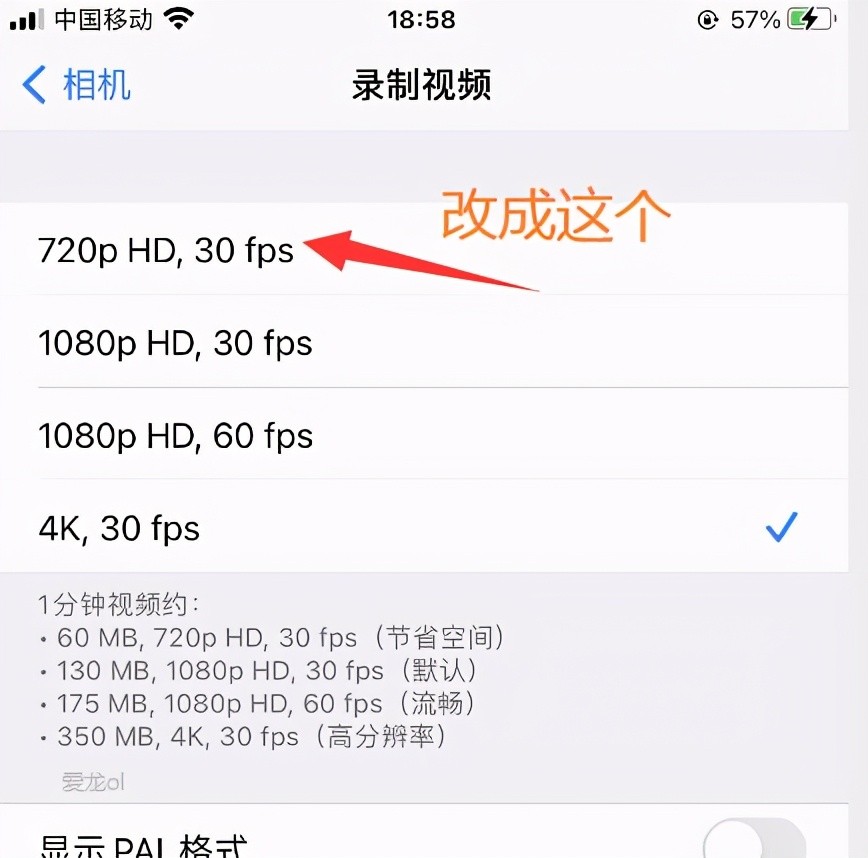The image size is (868, 858).
Task: Select 1080p HD, 30 fps option
Action: tap(175, 343)
